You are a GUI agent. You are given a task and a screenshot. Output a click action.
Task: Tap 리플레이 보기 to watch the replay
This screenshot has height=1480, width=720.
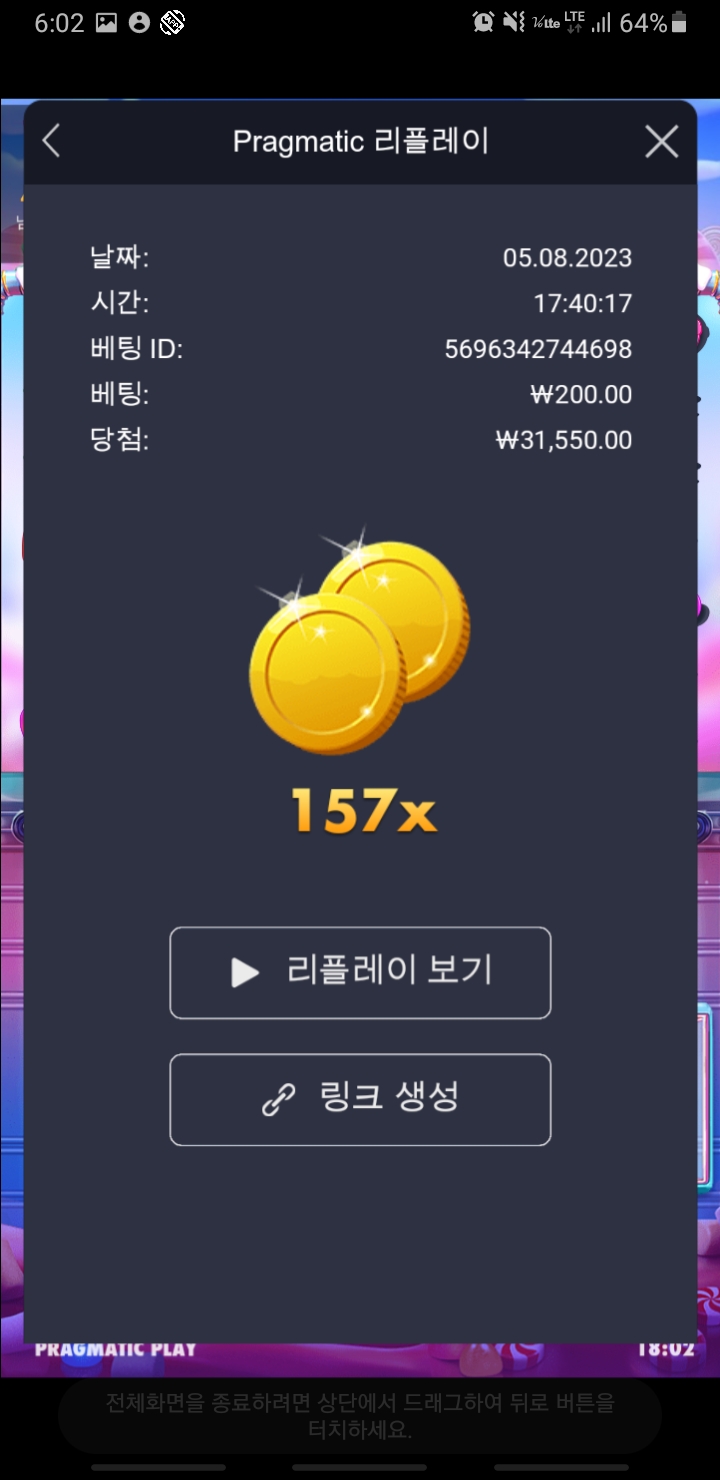coord(360,973)
